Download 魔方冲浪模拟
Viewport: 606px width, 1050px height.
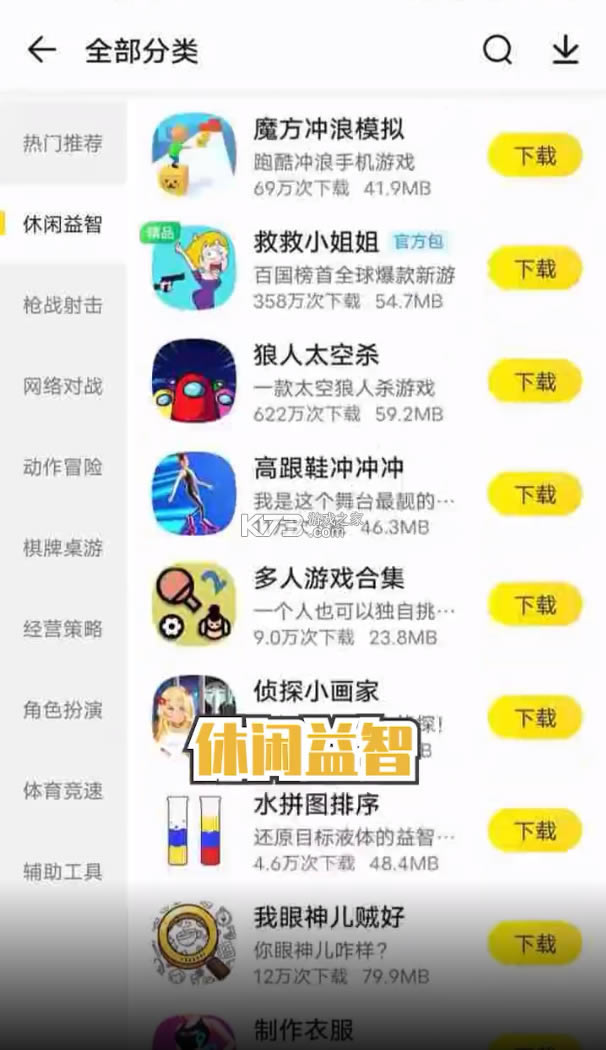(535, 156)
